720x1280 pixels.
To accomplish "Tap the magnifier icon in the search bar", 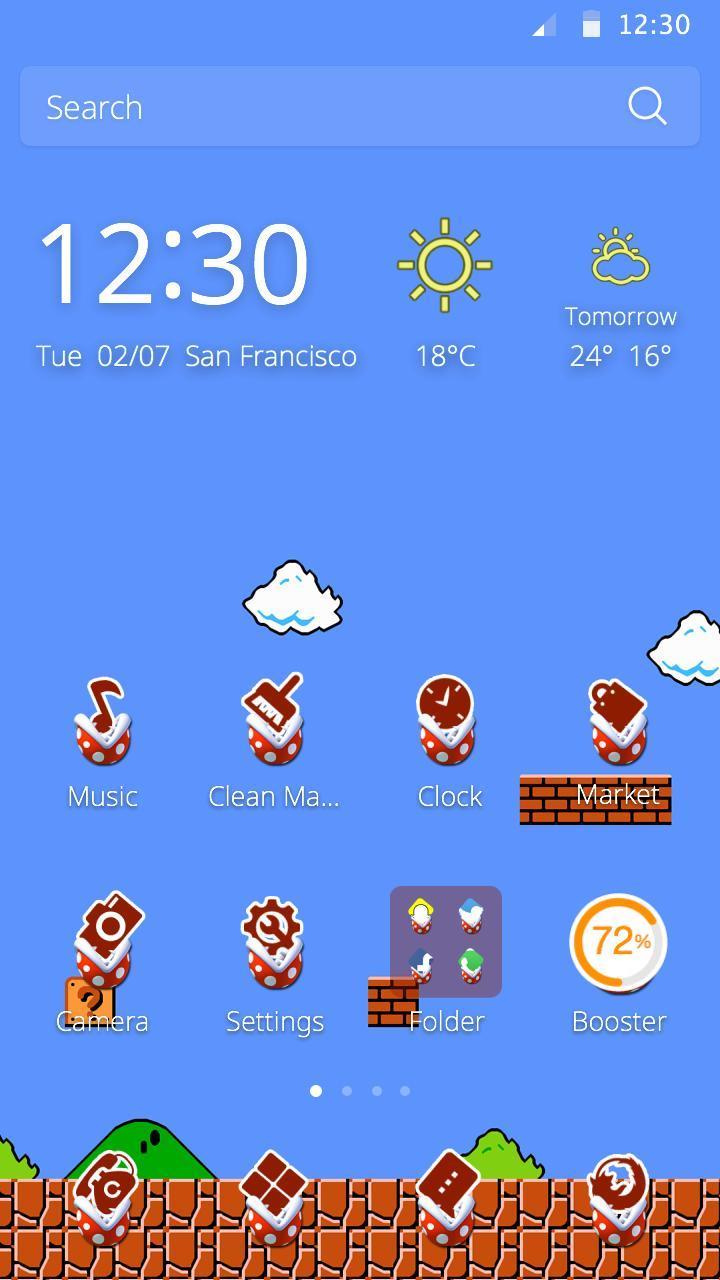I will 647,105.
